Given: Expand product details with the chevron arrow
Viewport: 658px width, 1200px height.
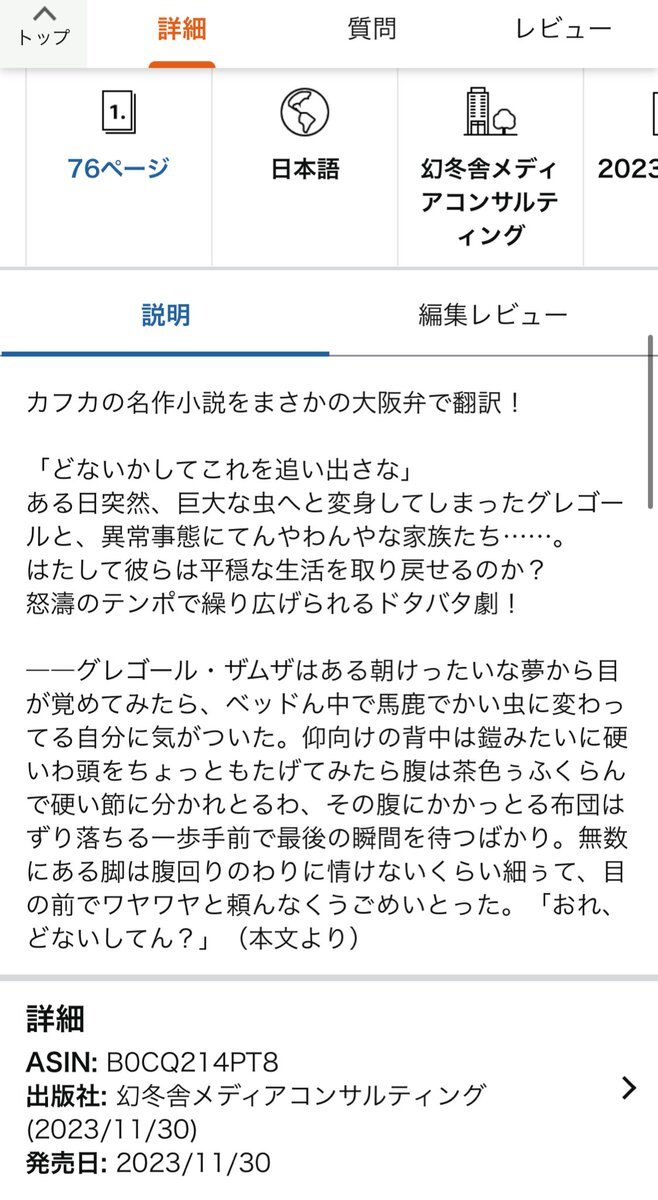Looking at the screenshot, I should 628,1088.
